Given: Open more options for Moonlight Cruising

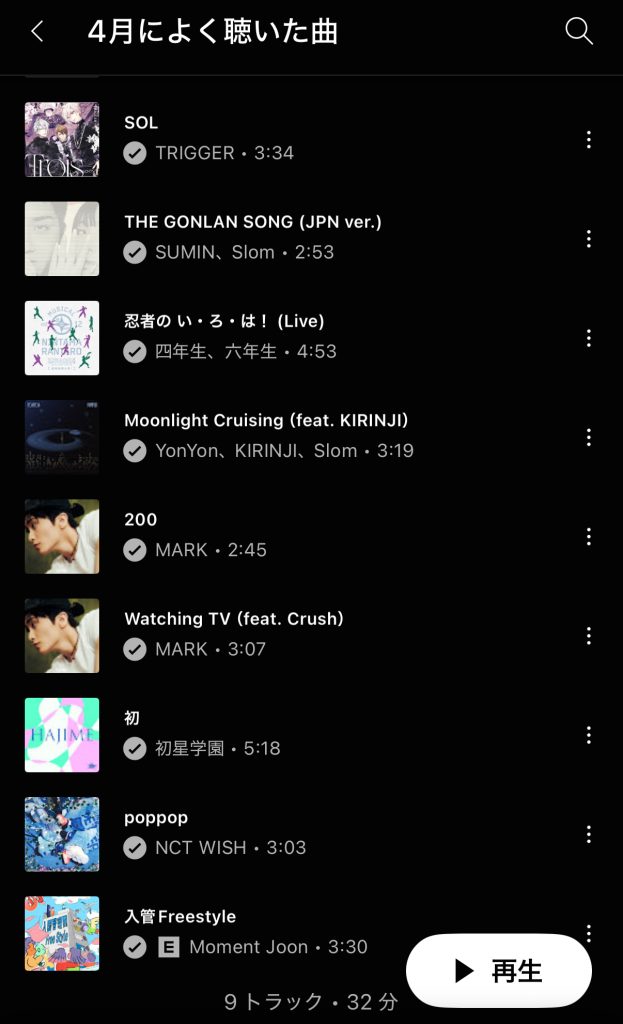Looking at the screenshot, I should point(588,437).
